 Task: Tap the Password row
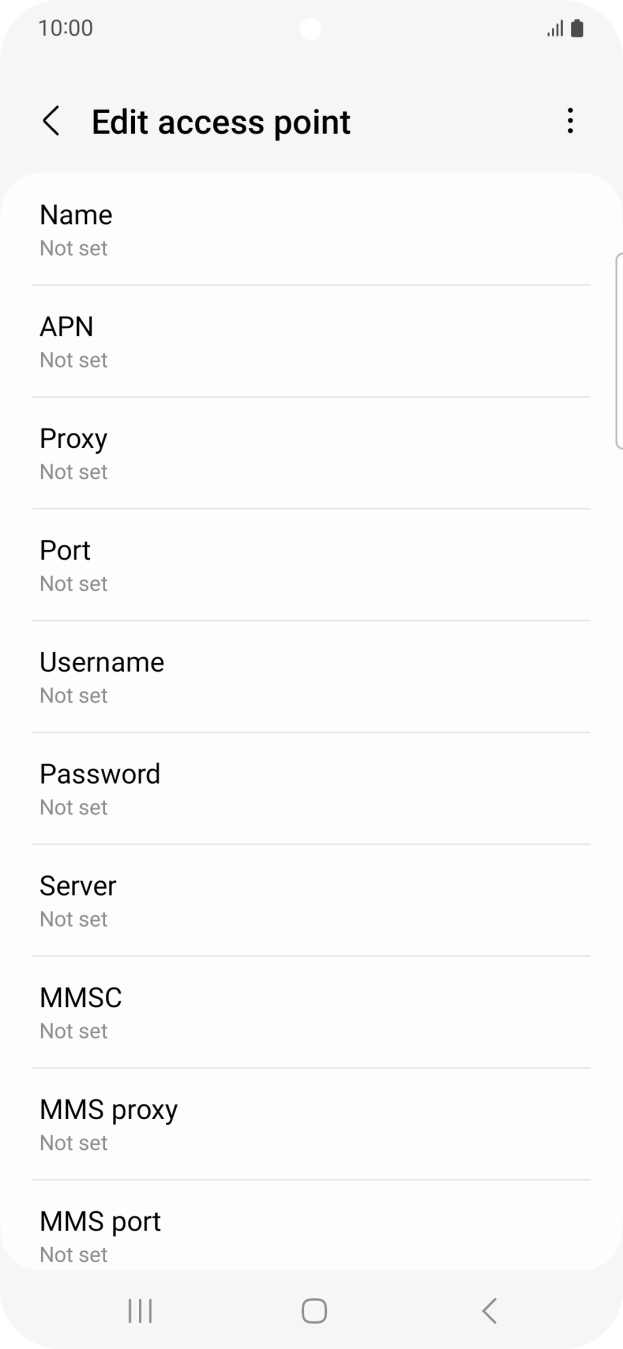311,790
